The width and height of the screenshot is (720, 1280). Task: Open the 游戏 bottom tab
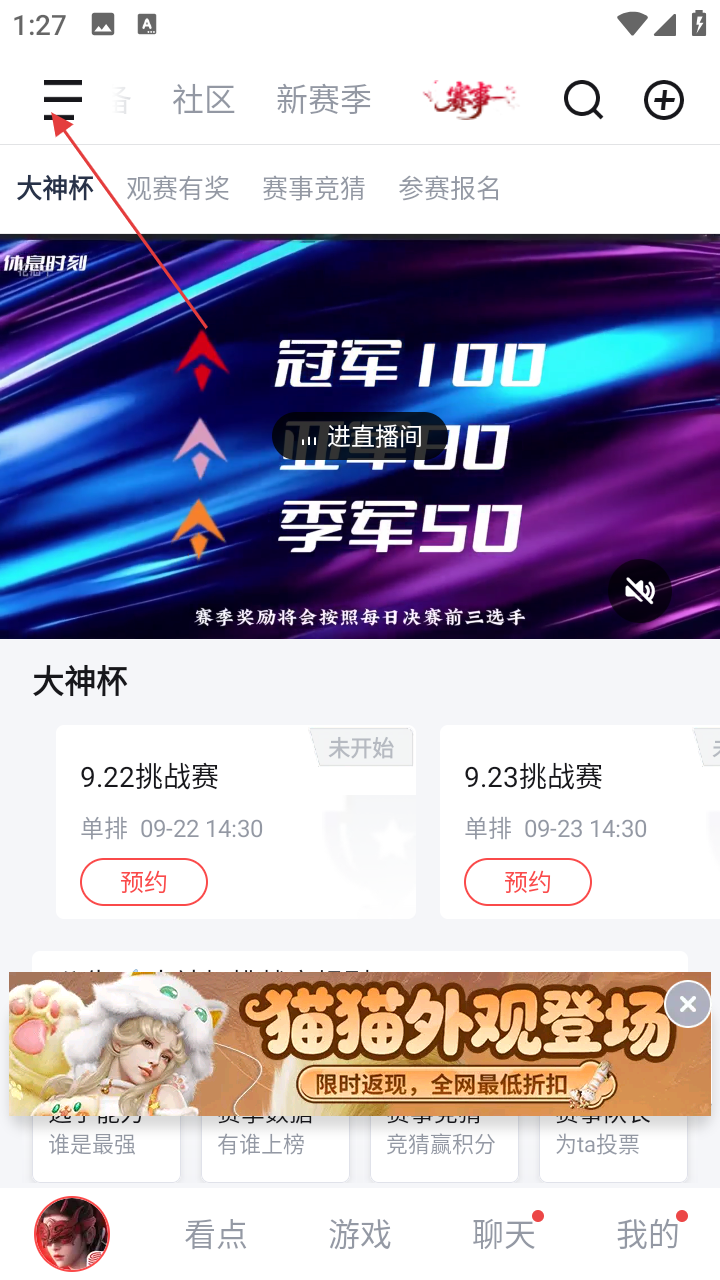[x=360, y=1235]
